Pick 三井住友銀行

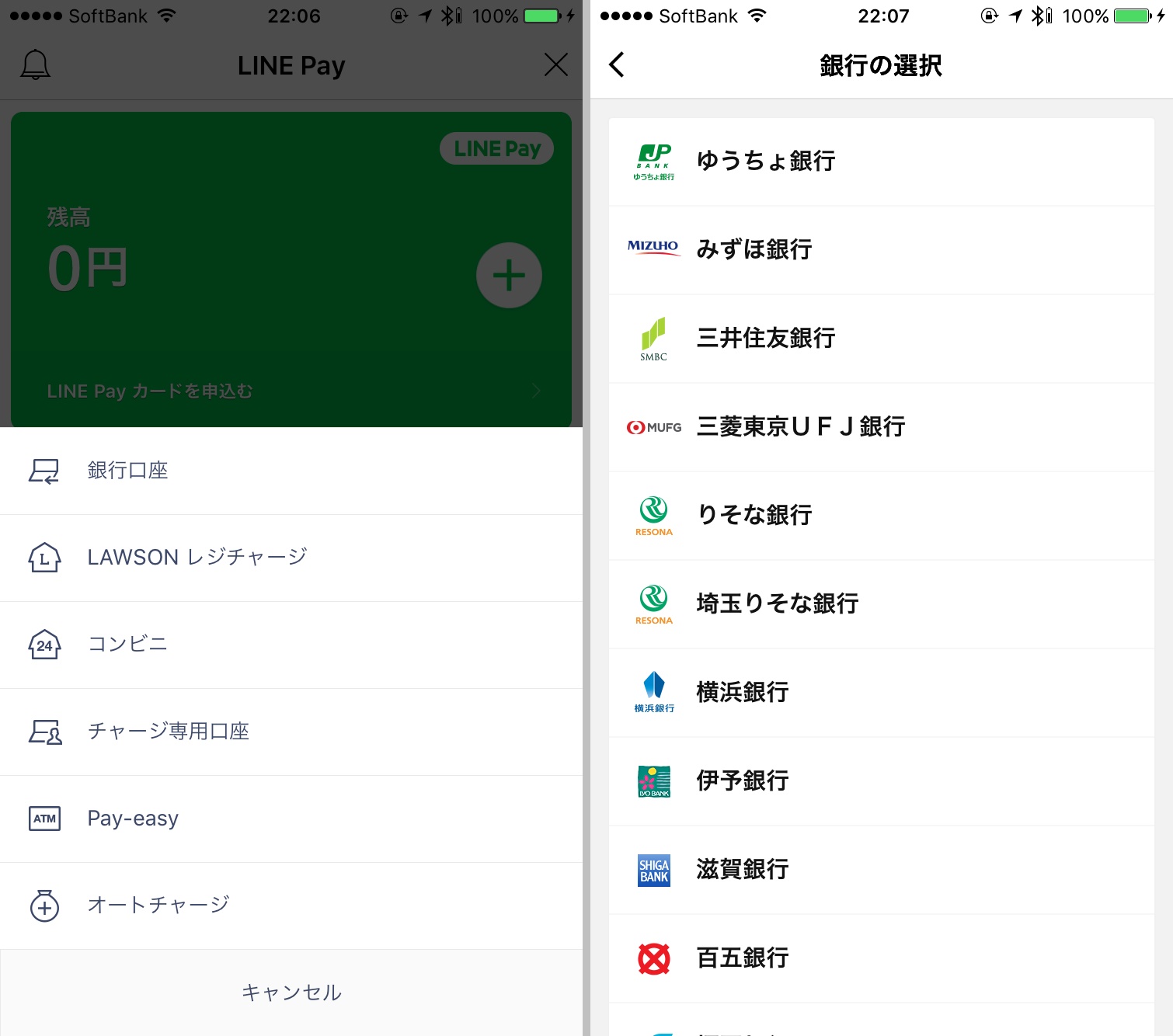(x=881, y=339)
